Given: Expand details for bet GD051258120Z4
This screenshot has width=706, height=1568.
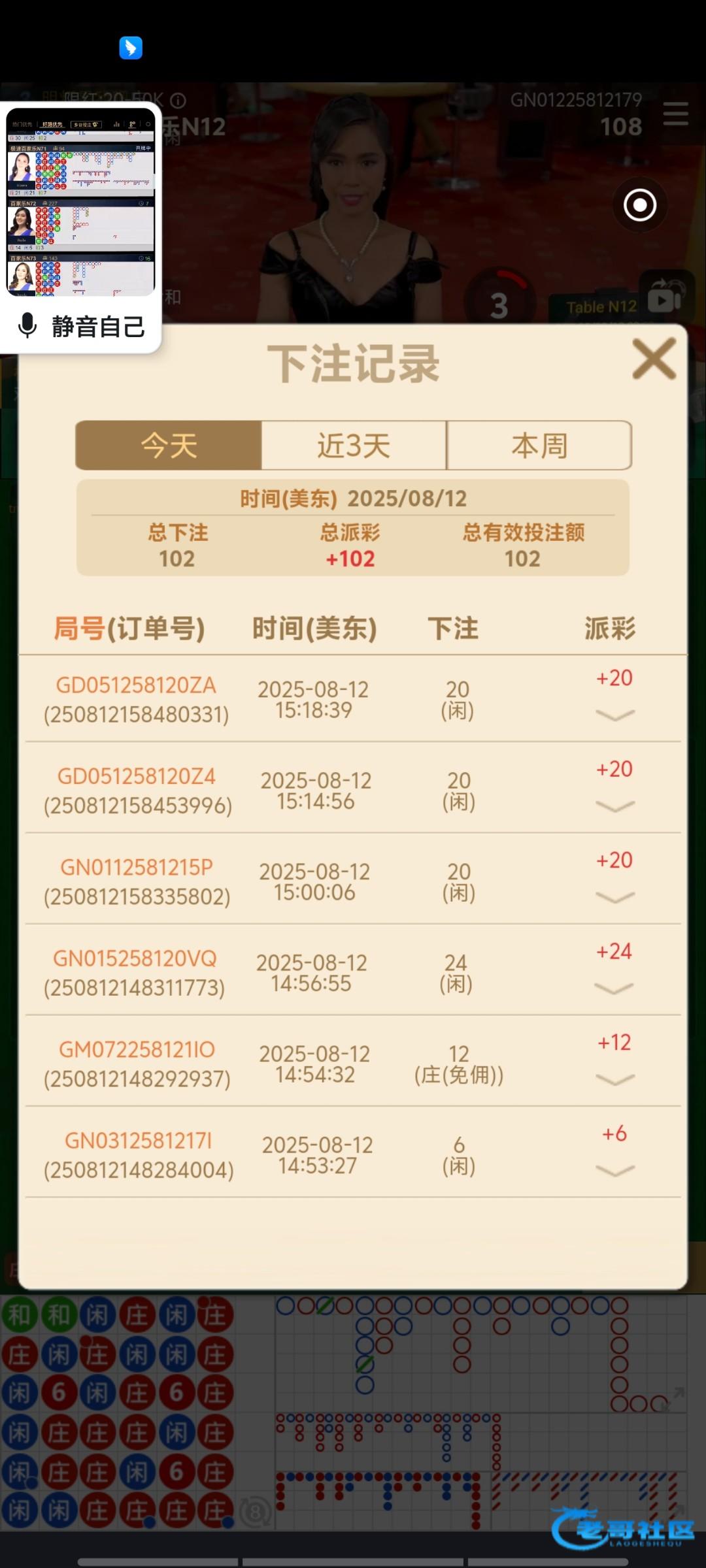Looking at the screenshot, I should pyautogui.click(x=614, y=806).
